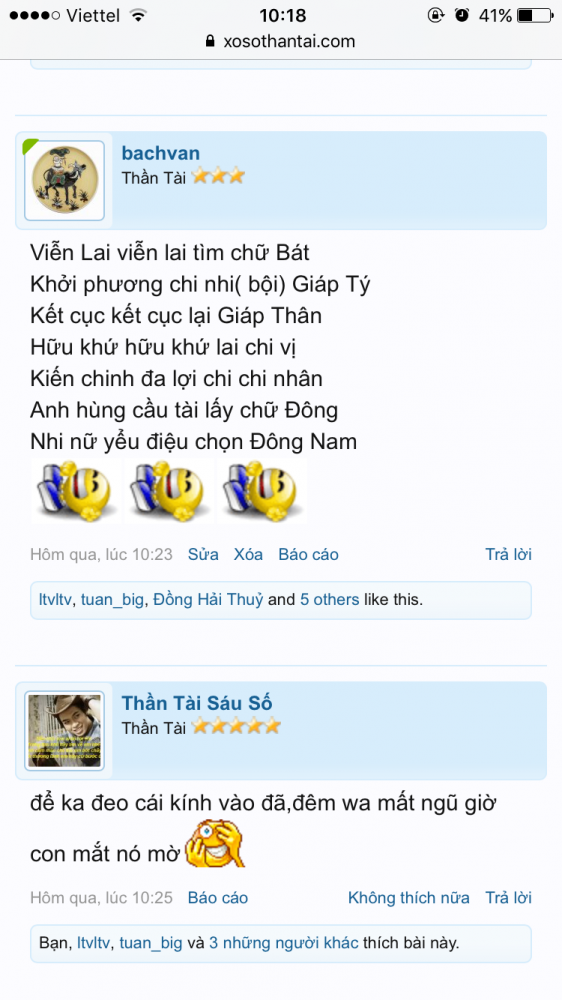The image size is (562, 1000).
Task: Reply to Thần Tài Sáu Số's post
Action: [x=508, y=898]
